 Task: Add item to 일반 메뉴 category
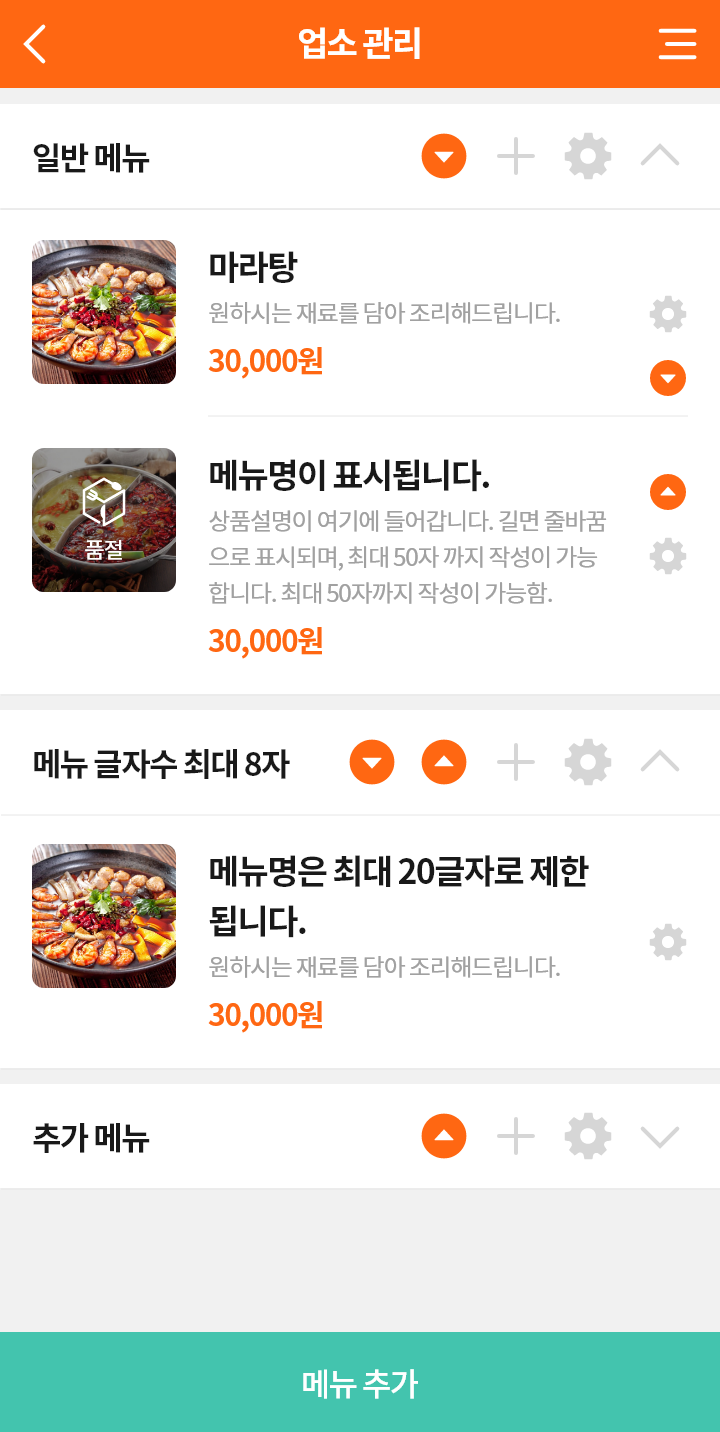[516, 156]
